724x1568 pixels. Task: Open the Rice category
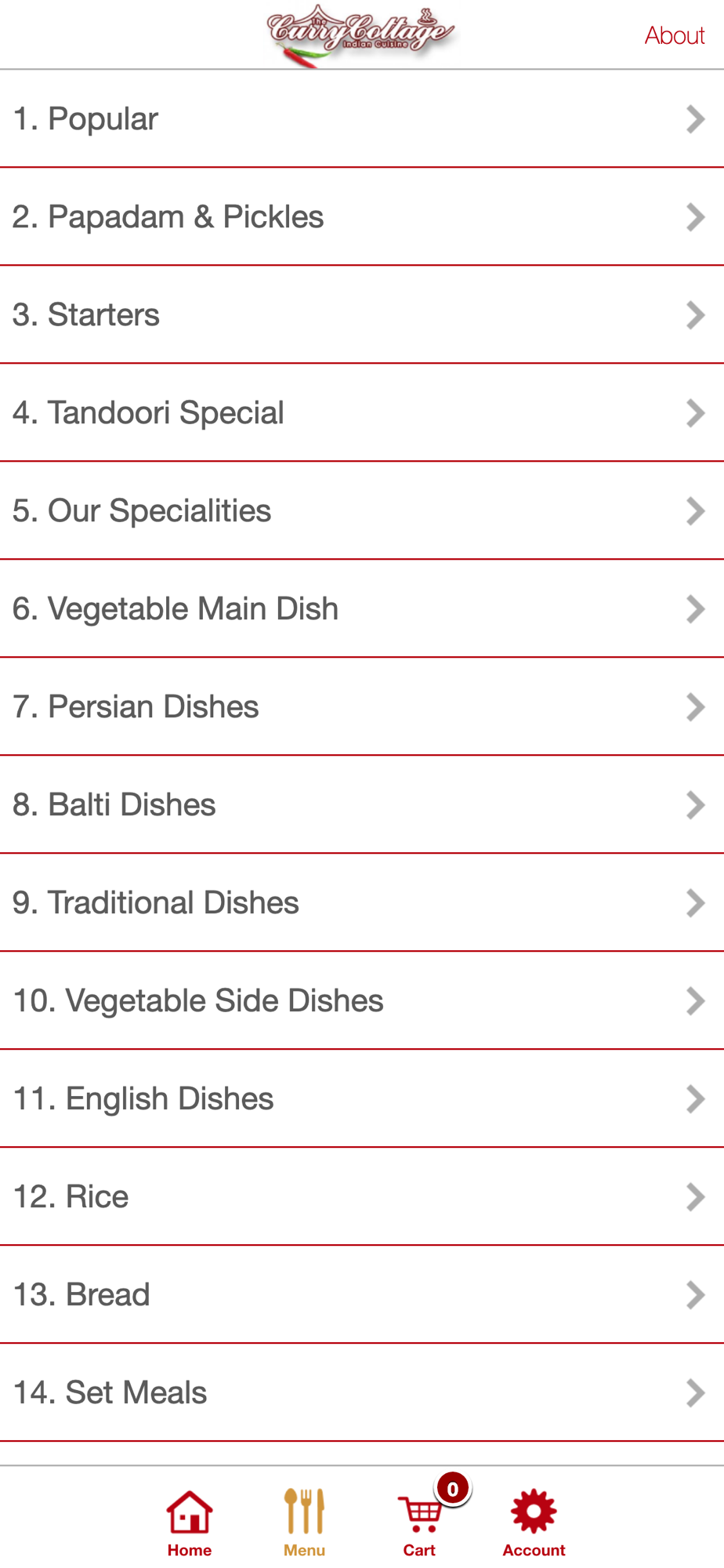tap(360, 1197)
